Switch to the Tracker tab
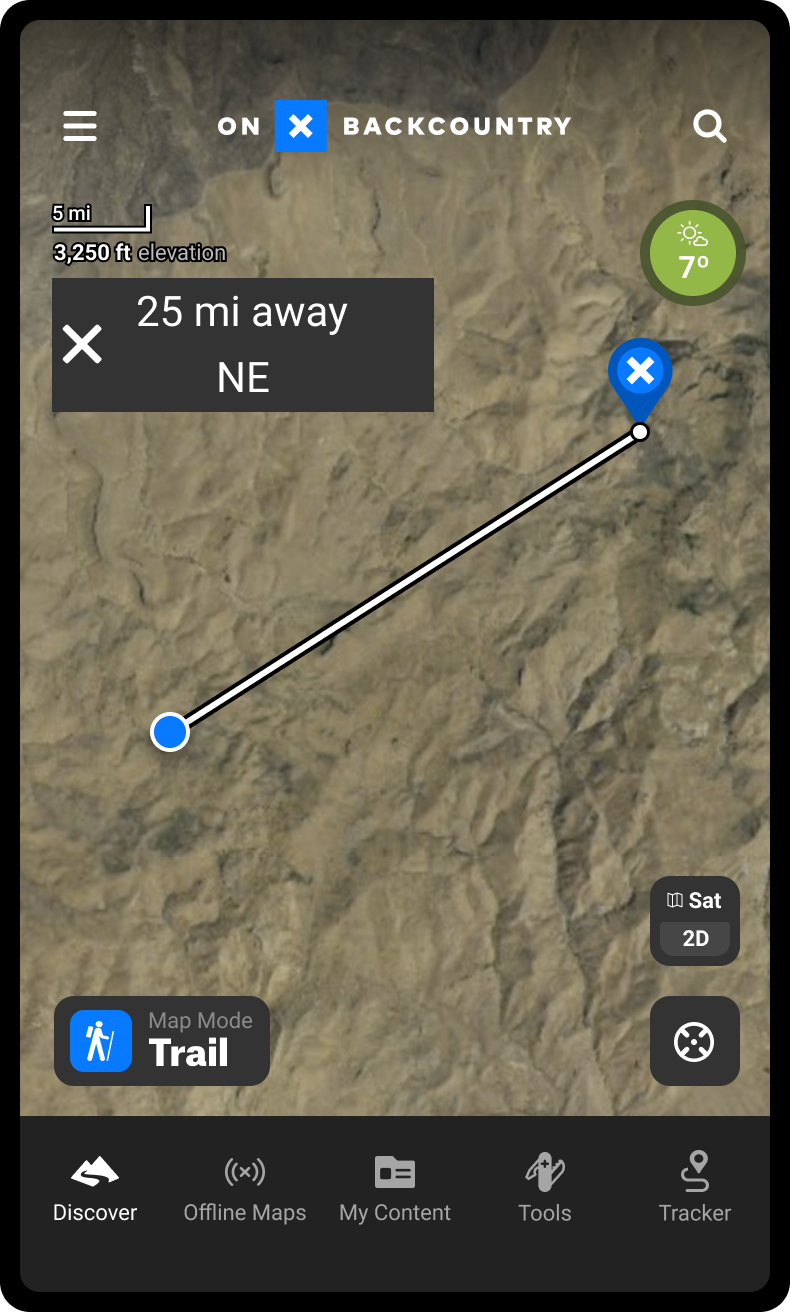 [x=695, y=1189]
